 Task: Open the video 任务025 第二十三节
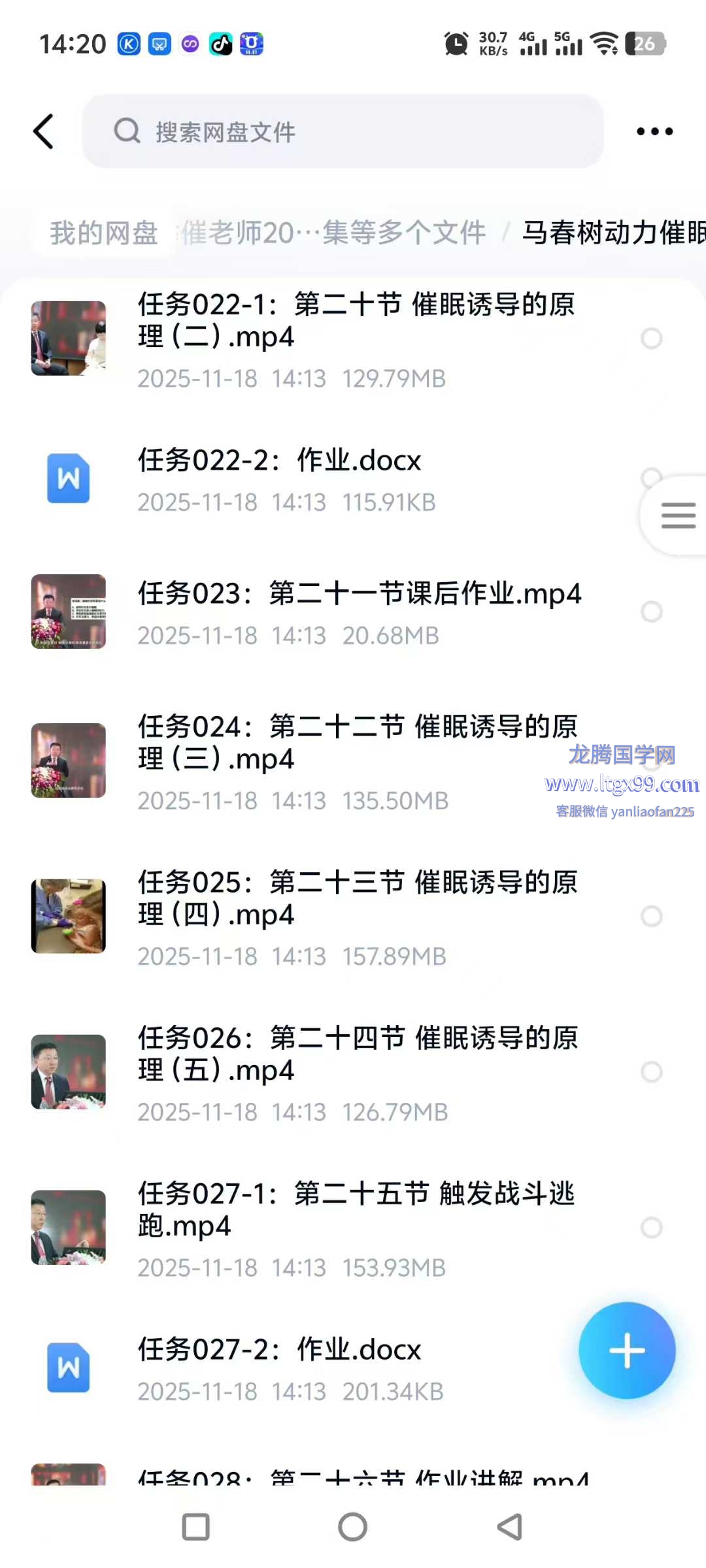(358, 898)
